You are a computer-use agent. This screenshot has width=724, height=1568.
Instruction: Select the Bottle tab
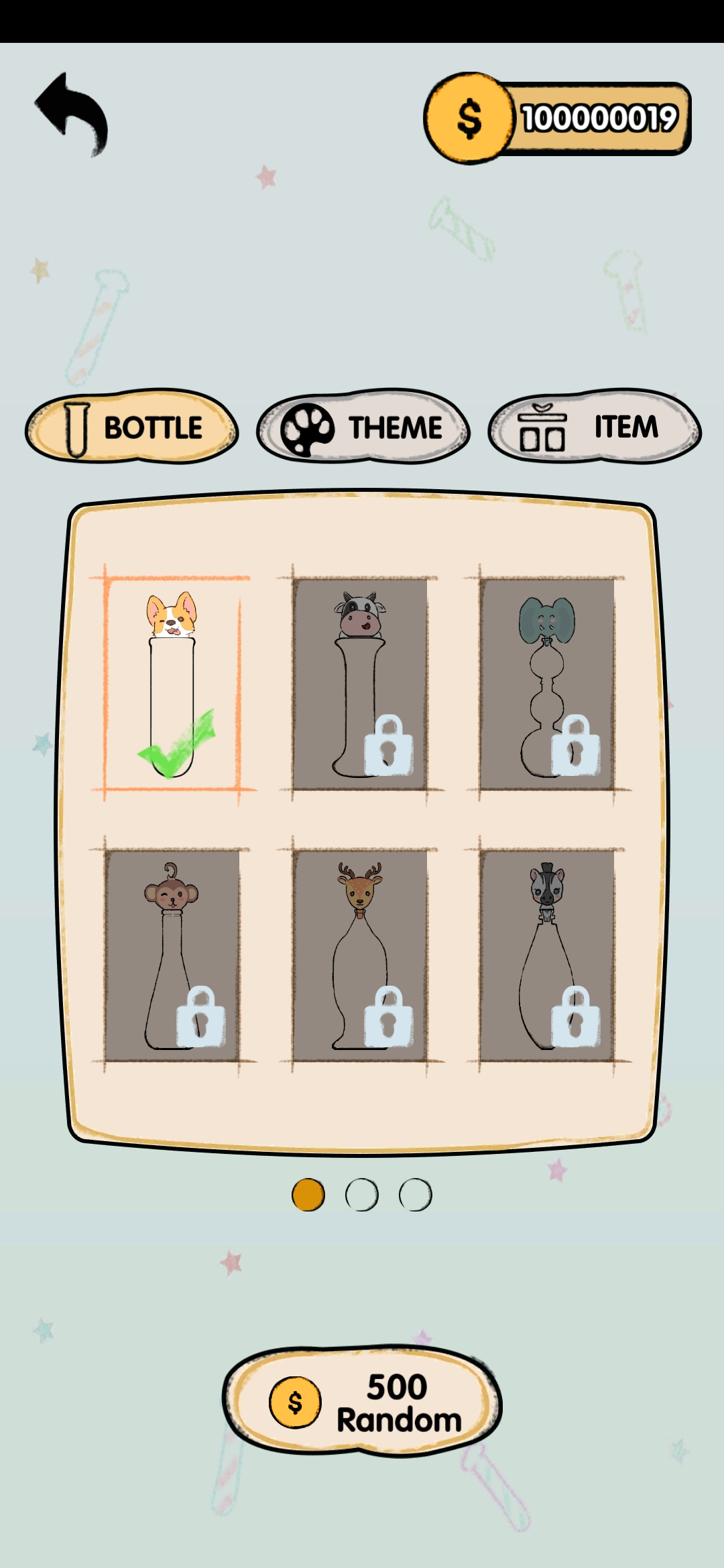[x=132, y=427]
